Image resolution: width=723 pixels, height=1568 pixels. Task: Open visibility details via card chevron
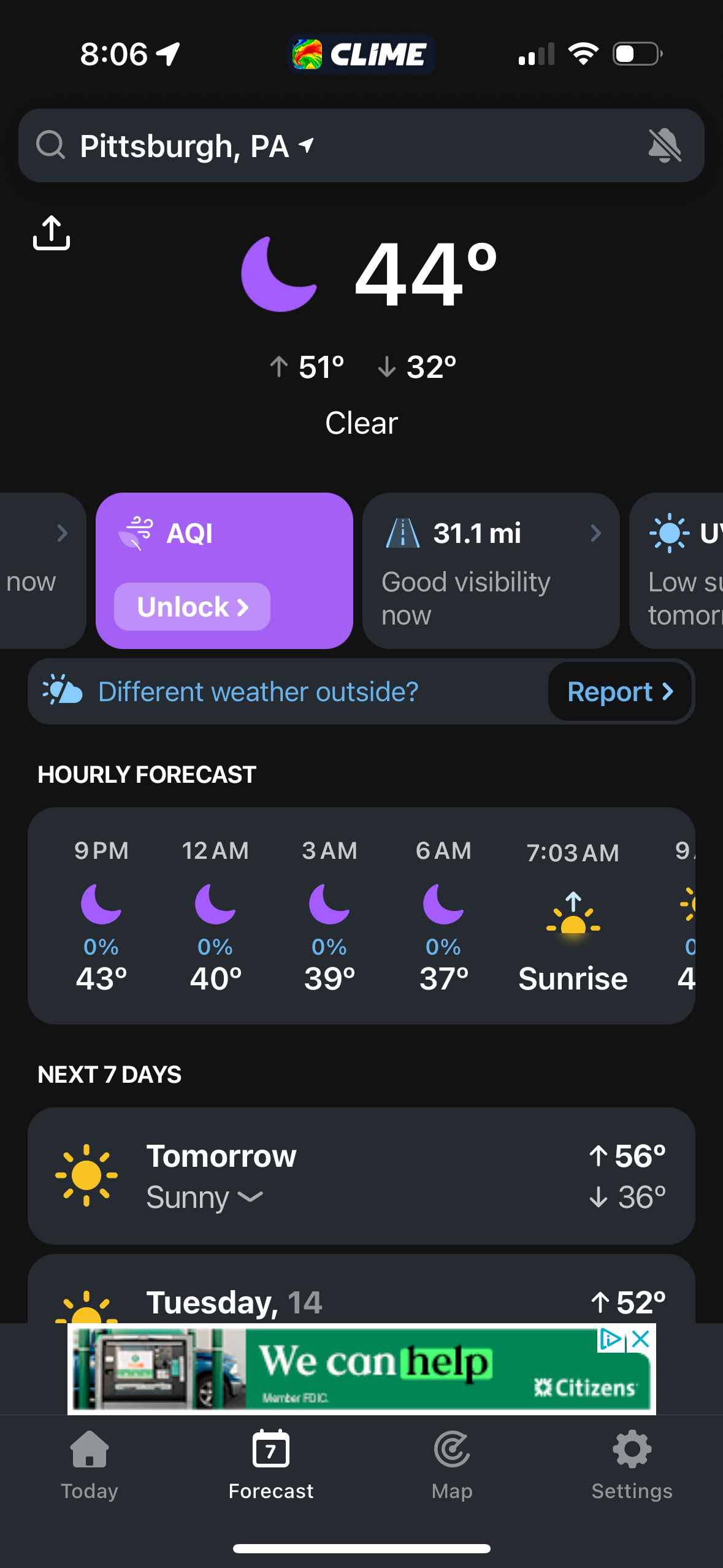click(x=595, y=533)
